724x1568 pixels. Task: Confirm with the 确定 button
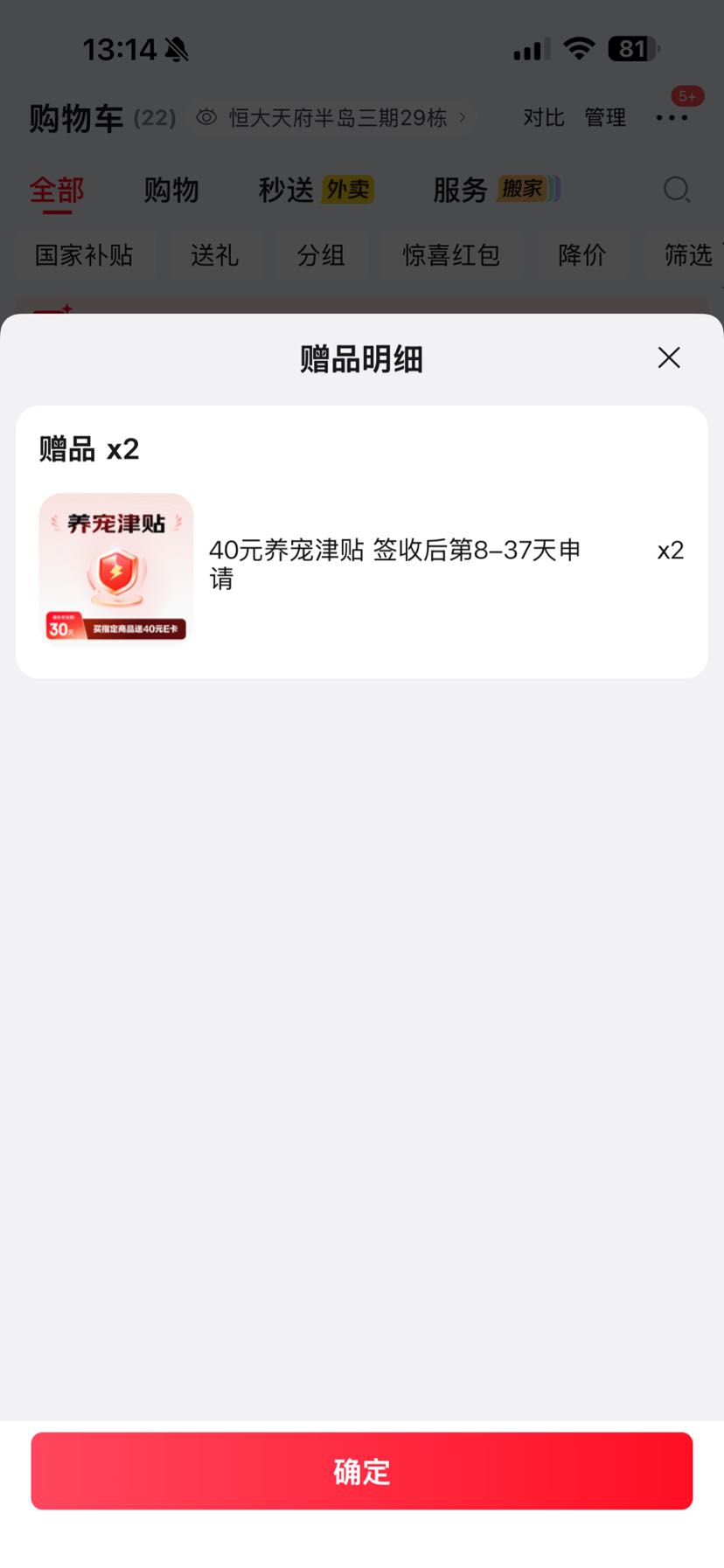pos(362,1471)
